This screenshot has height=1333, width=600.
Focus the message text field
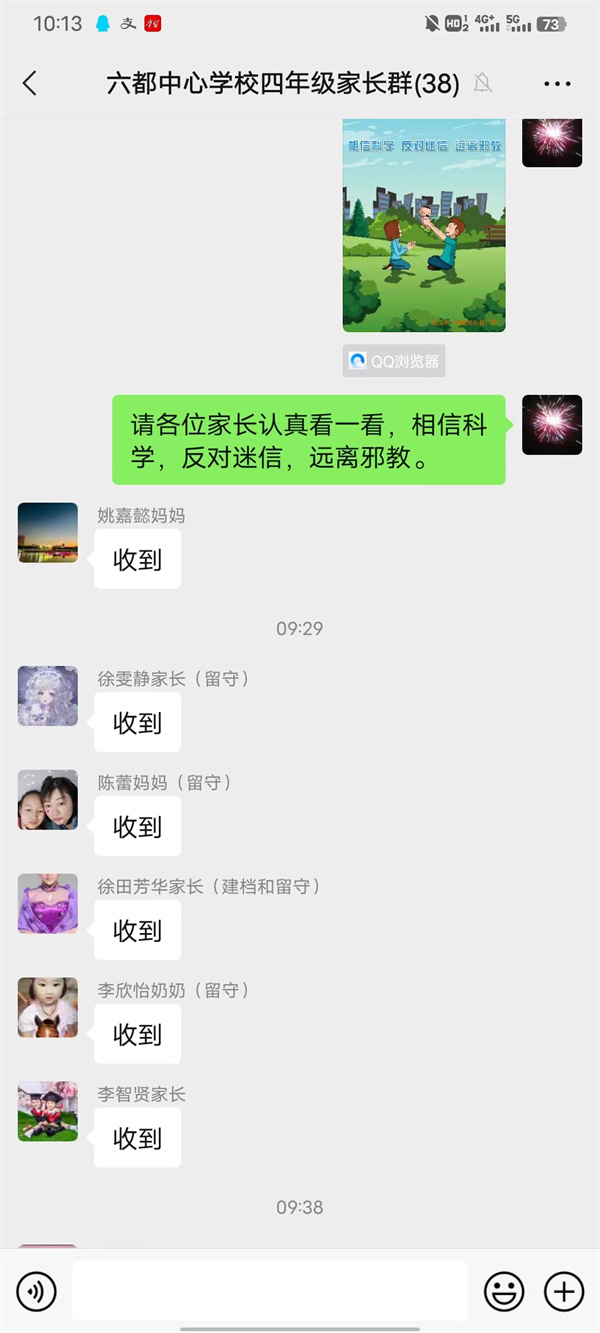(270, 1292)
